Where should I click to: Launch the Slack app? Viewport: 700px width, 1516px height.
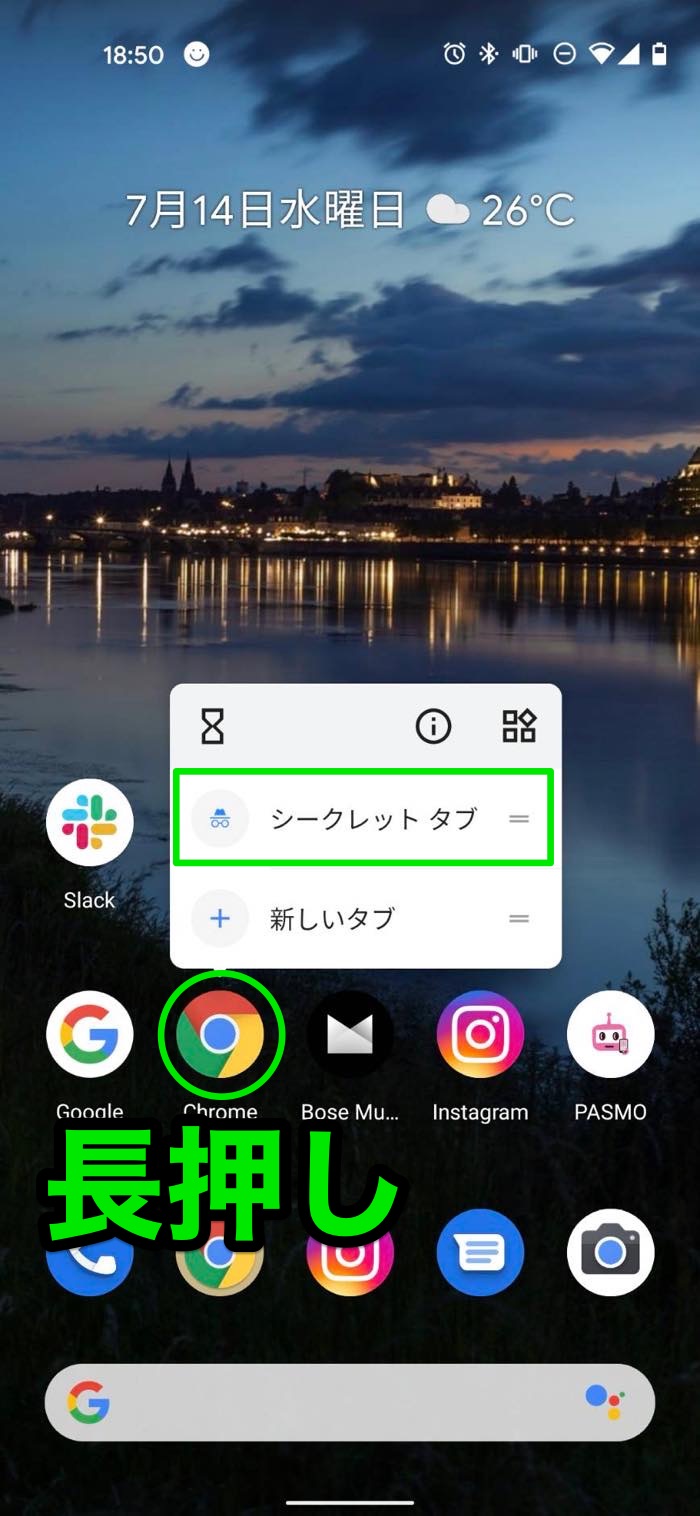coord(90,823)
